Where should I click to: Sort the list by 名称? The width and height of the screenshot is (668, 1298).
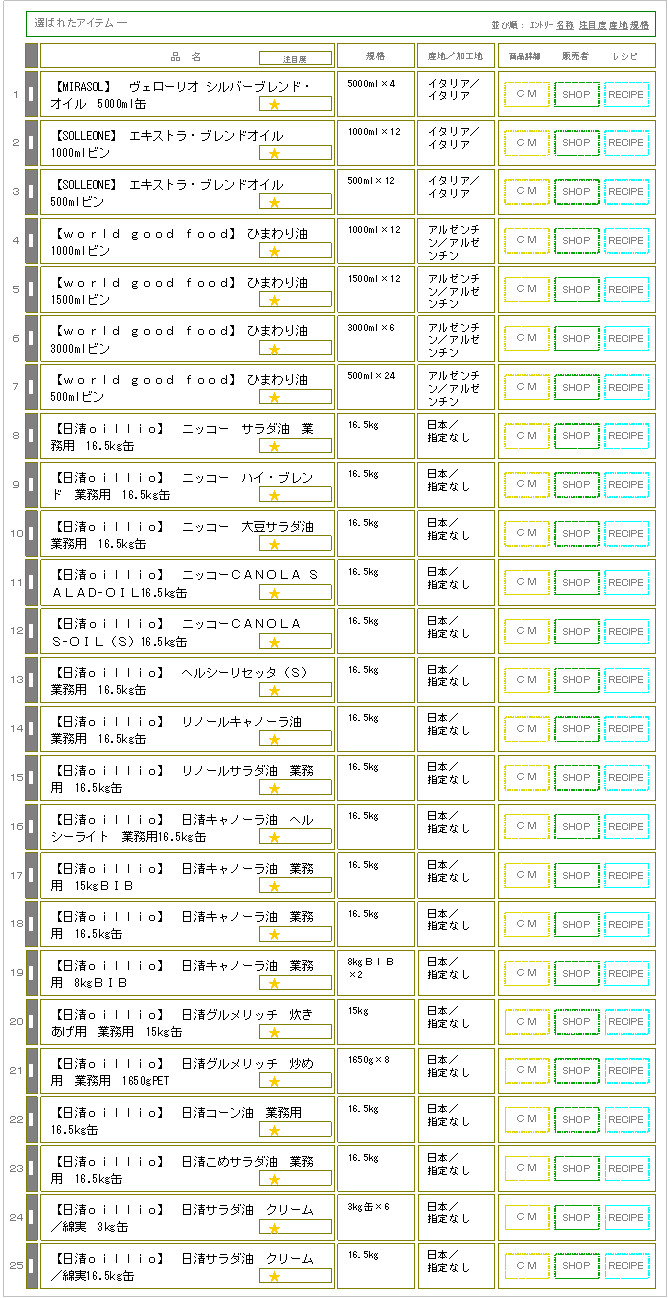[565, 23]
